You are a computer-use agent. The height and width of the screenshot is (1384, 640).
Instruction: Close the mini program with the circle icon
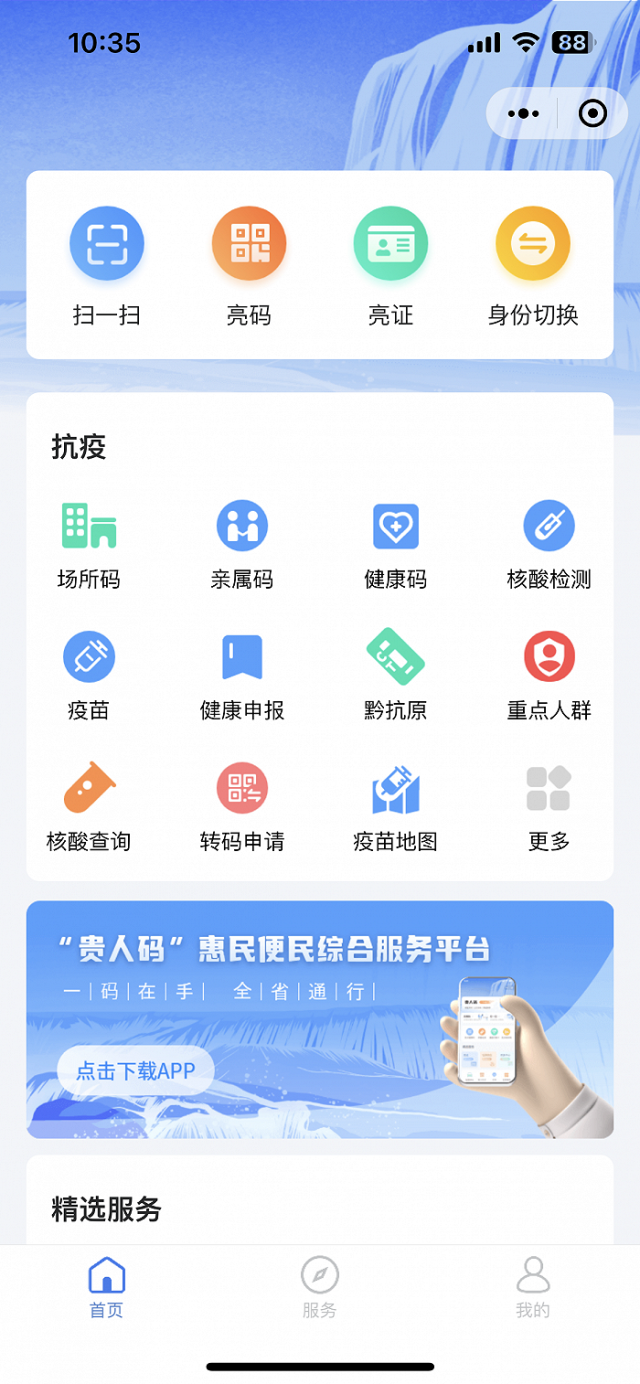pyautogui.click(x=592, y=114)
